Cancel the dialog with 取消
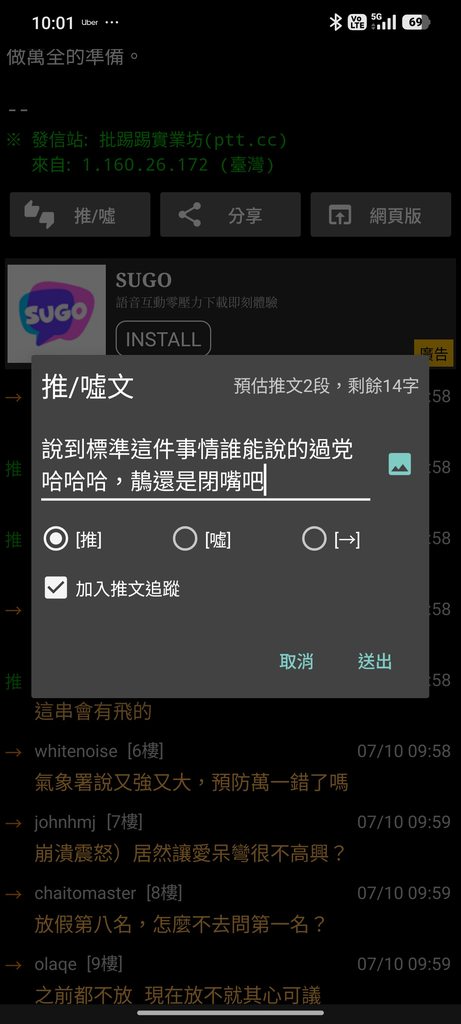 296,661
